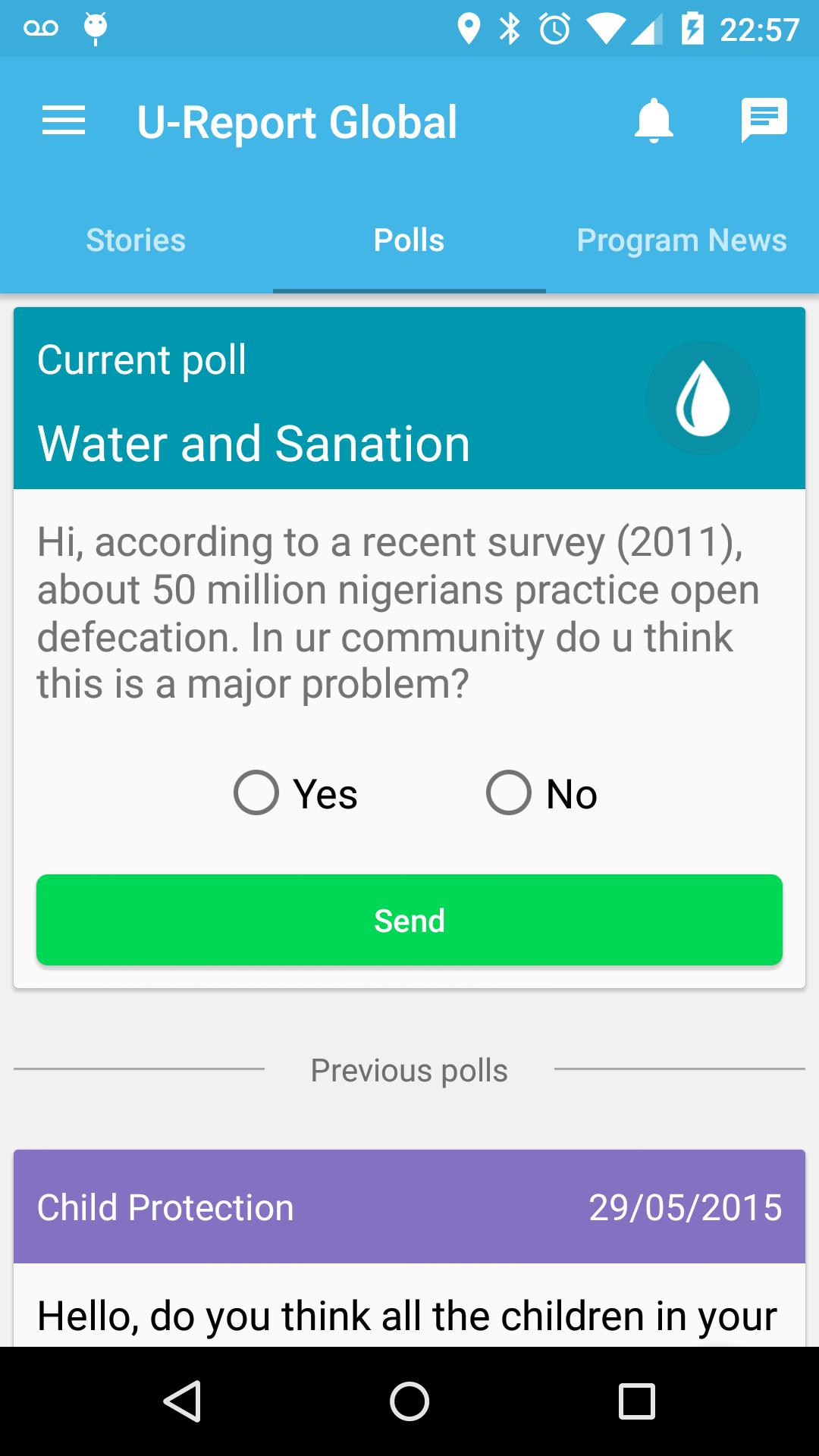Choose Yes for the current poll
This screenshot has height=1456, width=819.
tap(256, 793)
